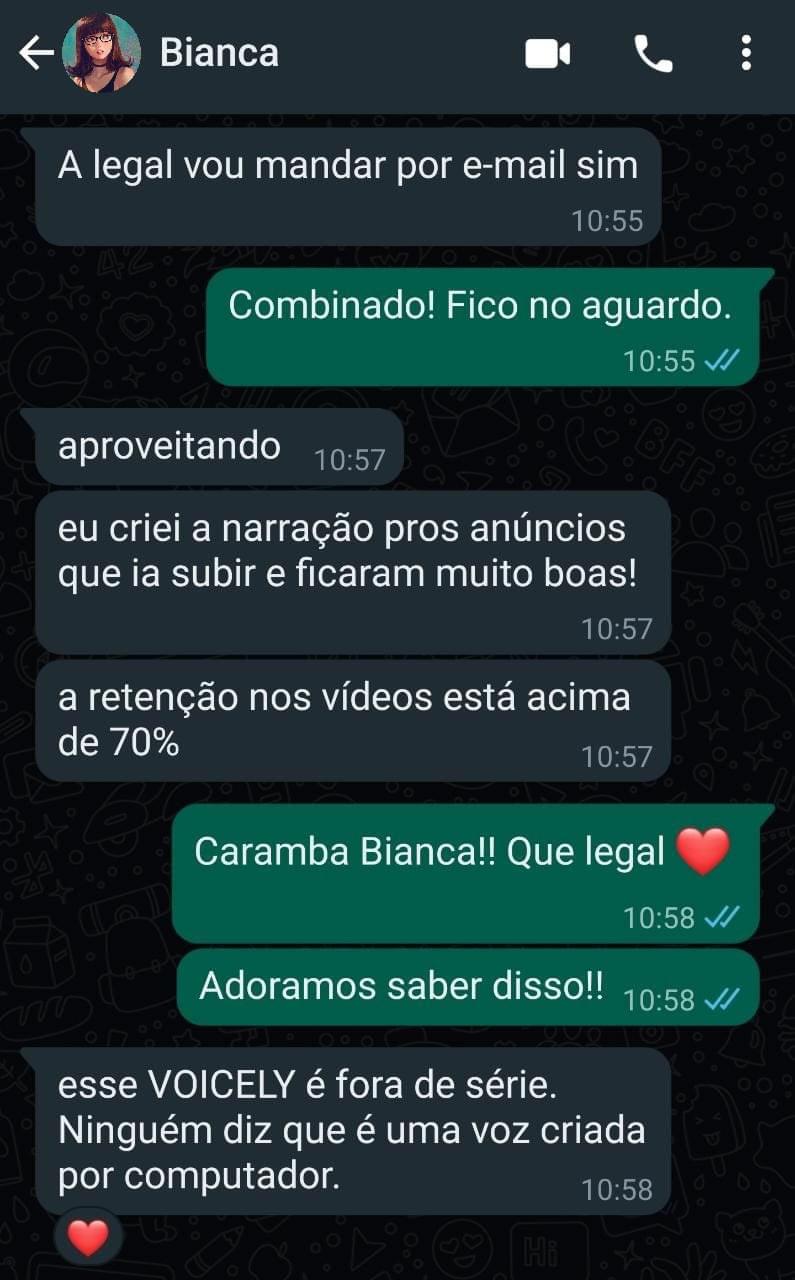The image size is (795, 1280).
Task: Start a video call with Bianca
Action: 547,54
